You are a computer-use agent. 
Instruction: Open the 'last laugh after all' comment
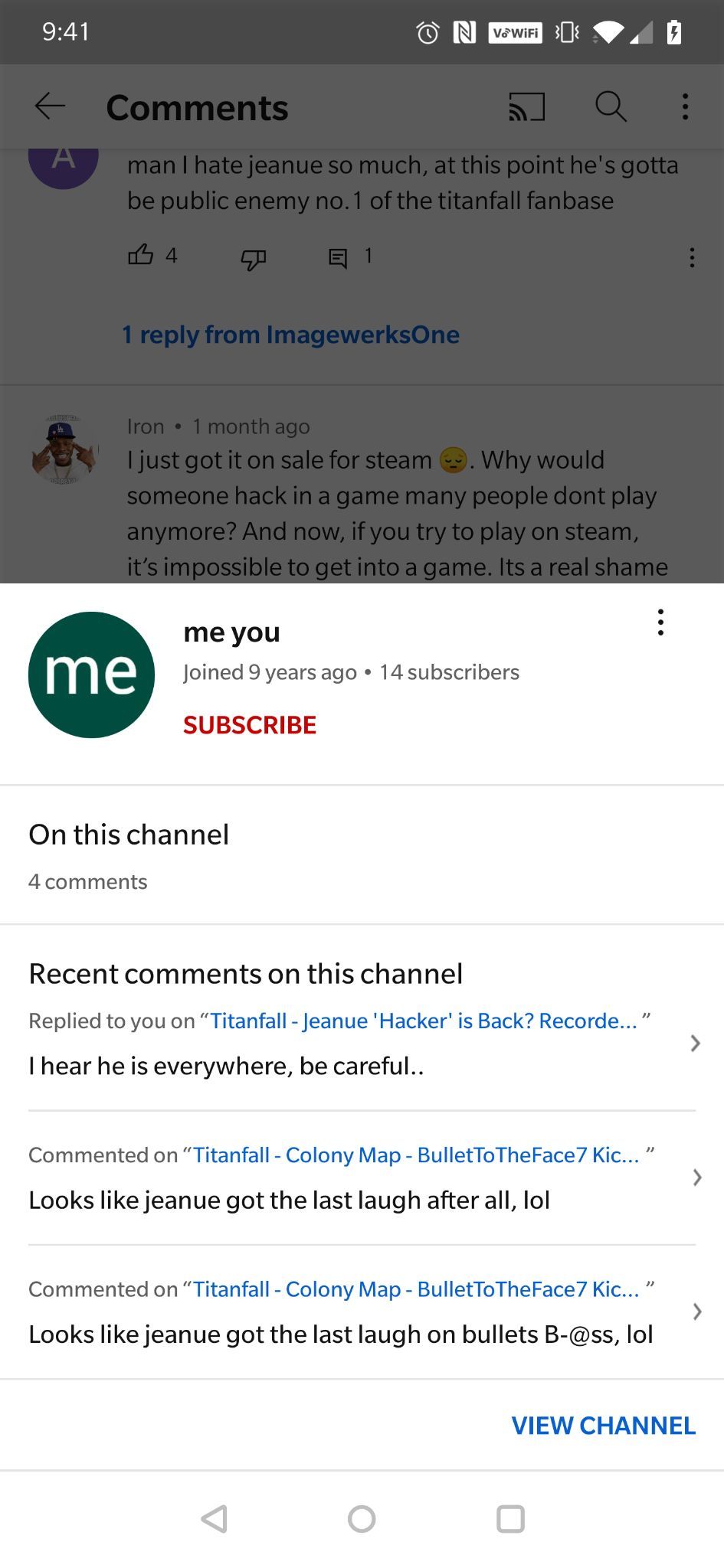tap(362, 1178)
